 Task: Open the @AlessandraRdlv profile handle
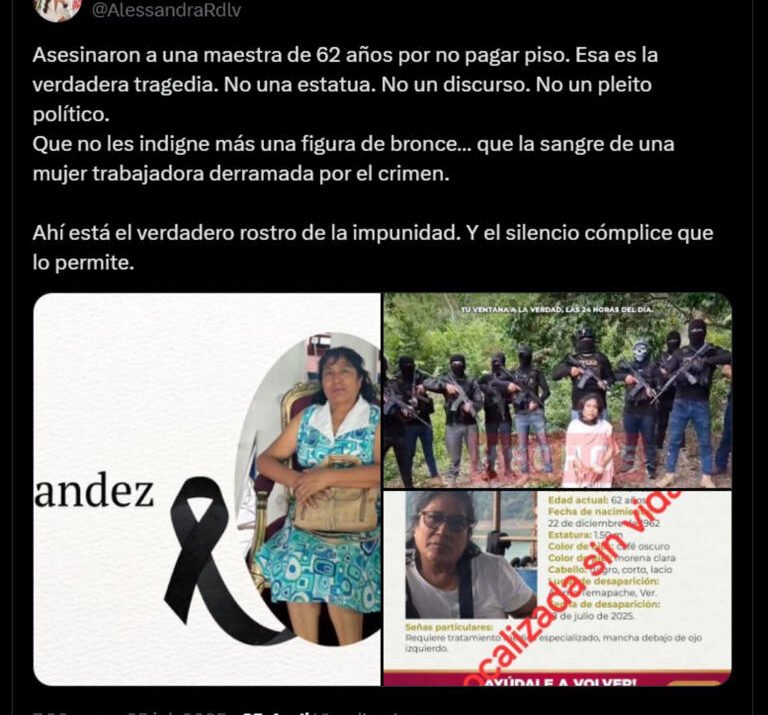pyautogui.click(x=166, y=10)
